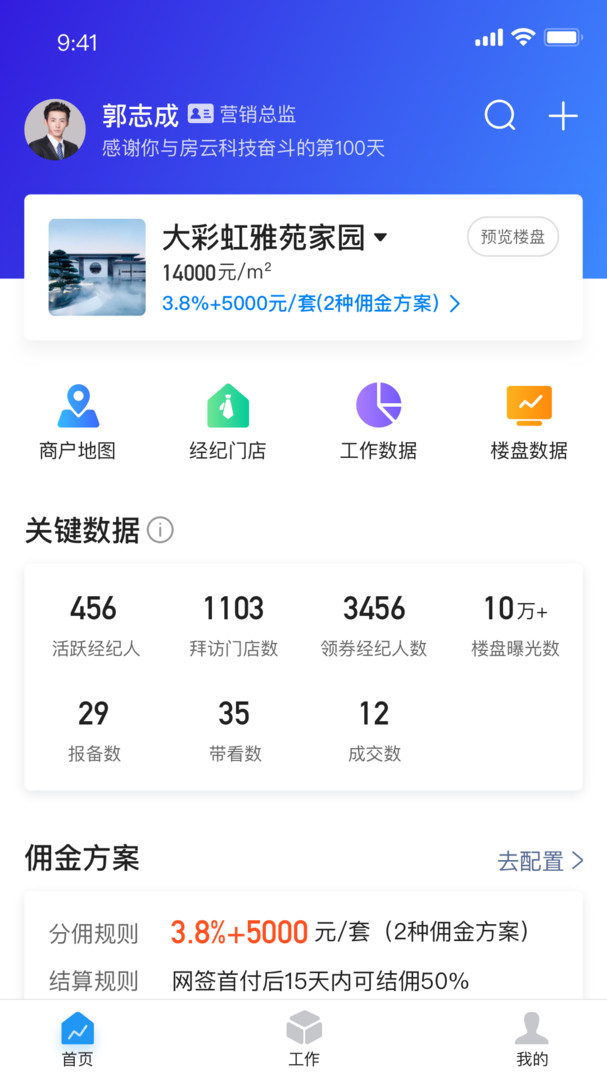Open 郭志成's profile avatar
607x1080 pixels.
(55, 129)
